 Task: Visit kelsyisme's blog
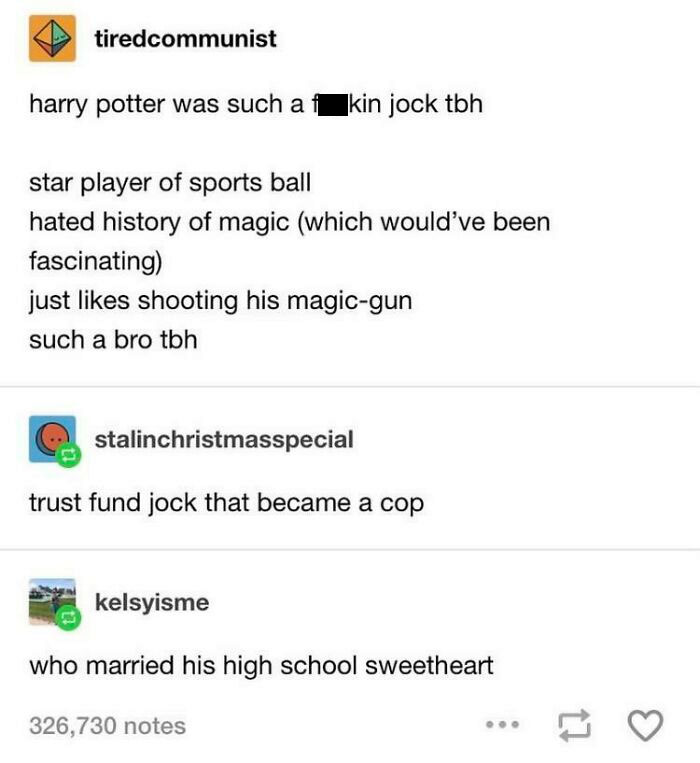151,602
